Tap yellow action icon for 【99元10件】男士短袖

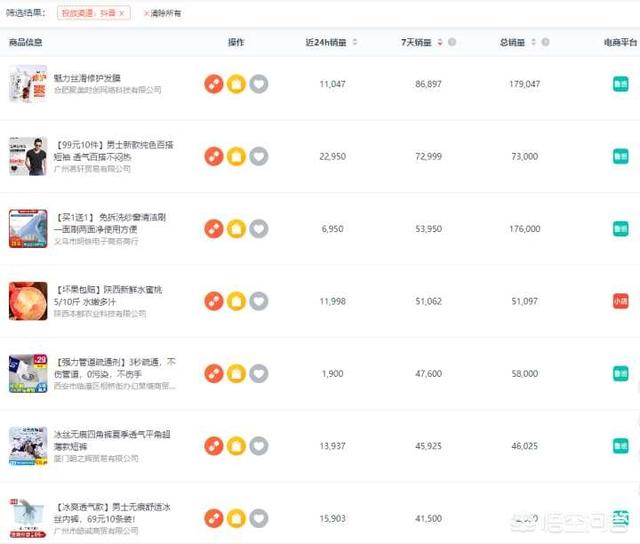click(236, 156)
